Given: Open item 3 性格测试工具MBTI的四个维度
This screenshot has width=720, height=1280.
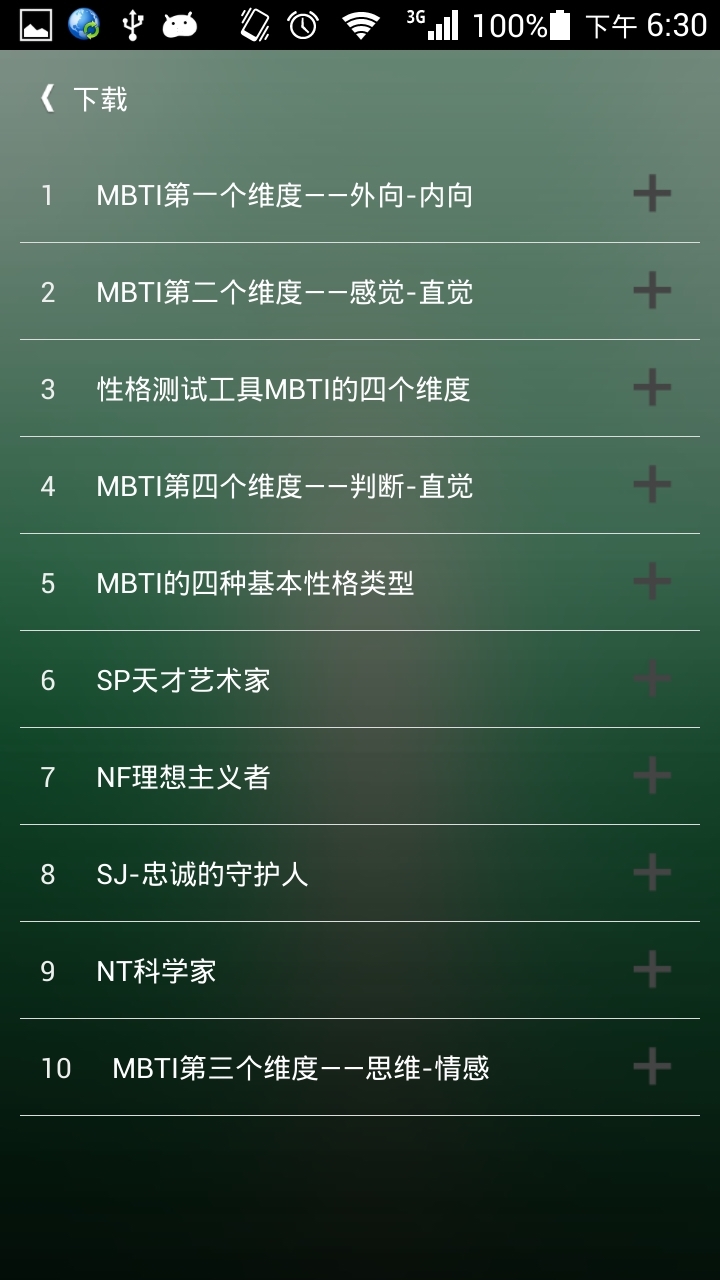Looking at the screenshot, I should (282, 389).
